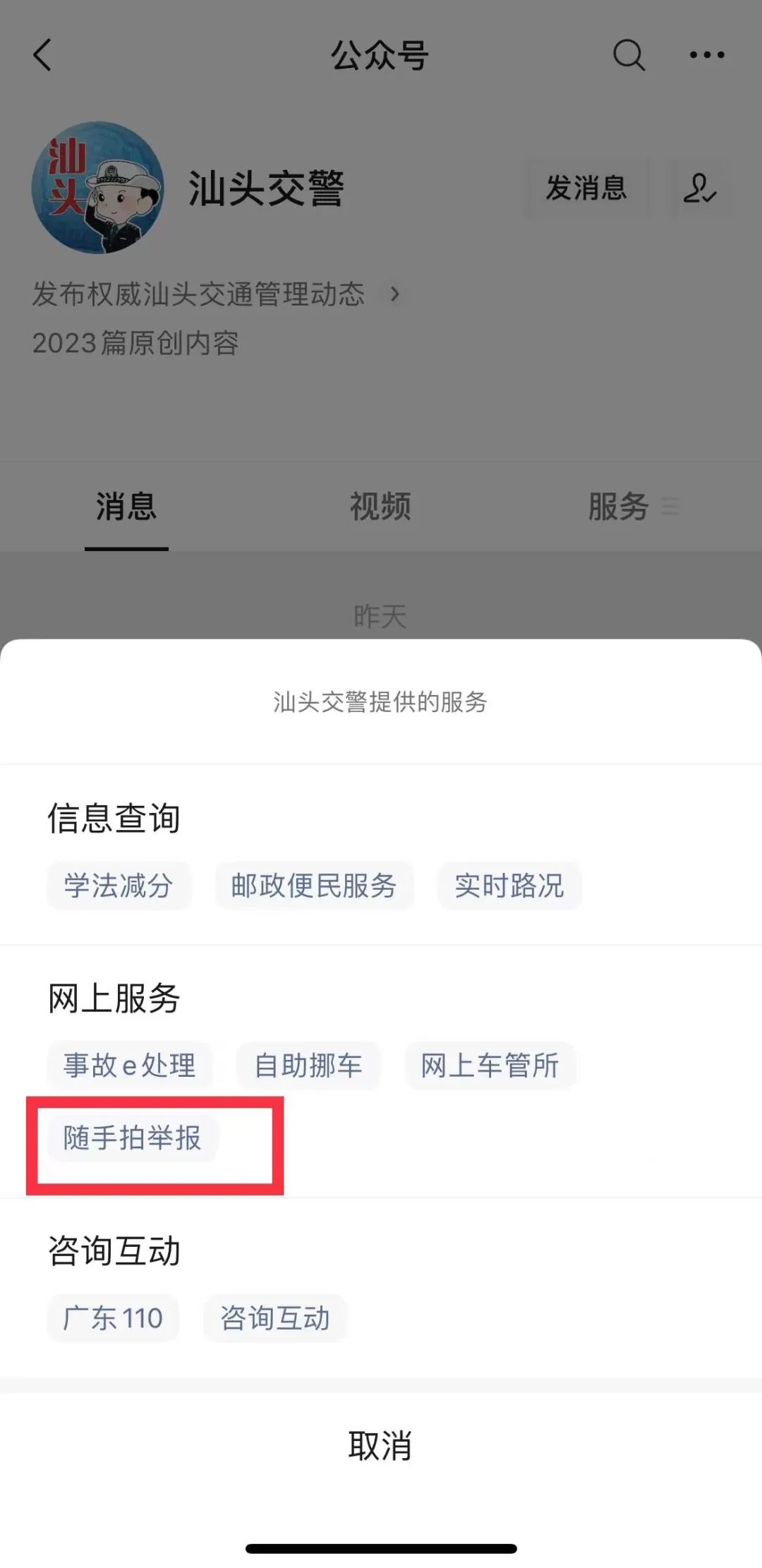762x1568 pixels.
Task: Dismiss the sheet with 取消
Action: pos(380,1446)
